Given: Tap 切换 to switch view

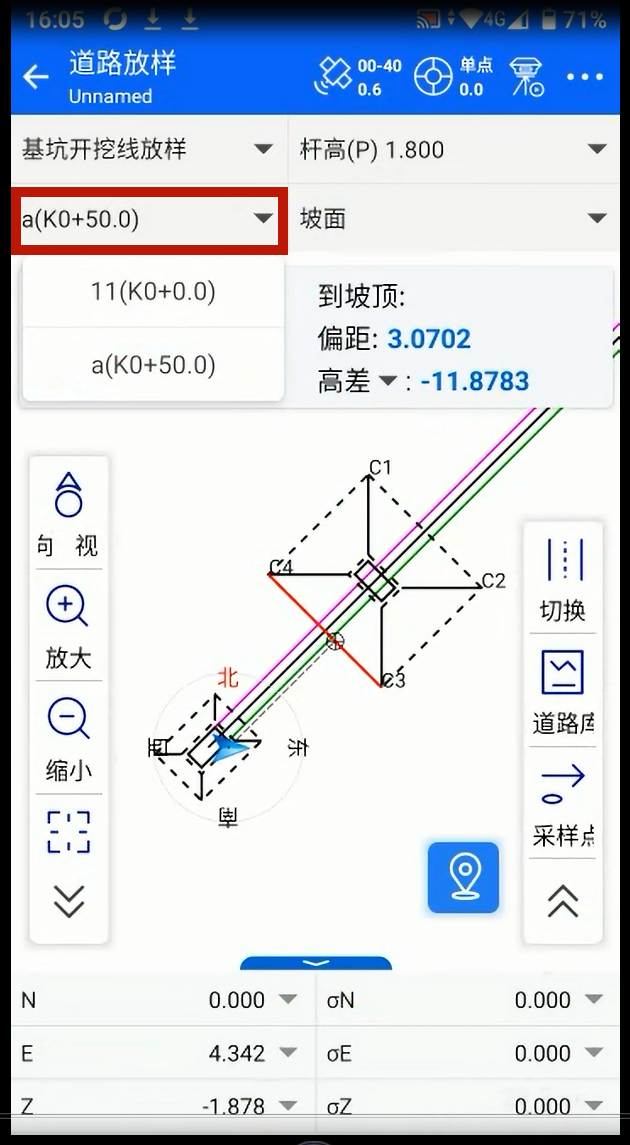Looking at the screenshot, I should (x=563, y=580).
